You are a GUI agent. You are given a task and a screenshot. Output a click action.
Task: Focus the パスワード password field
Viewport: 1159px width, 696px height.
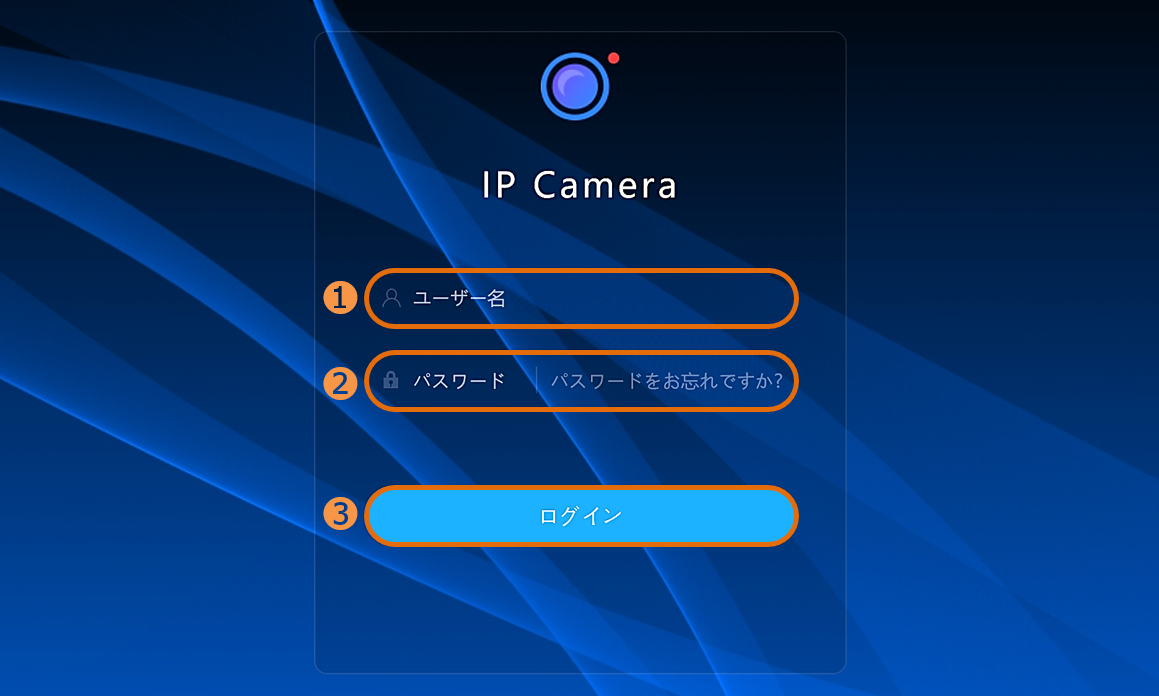[460, 381]
